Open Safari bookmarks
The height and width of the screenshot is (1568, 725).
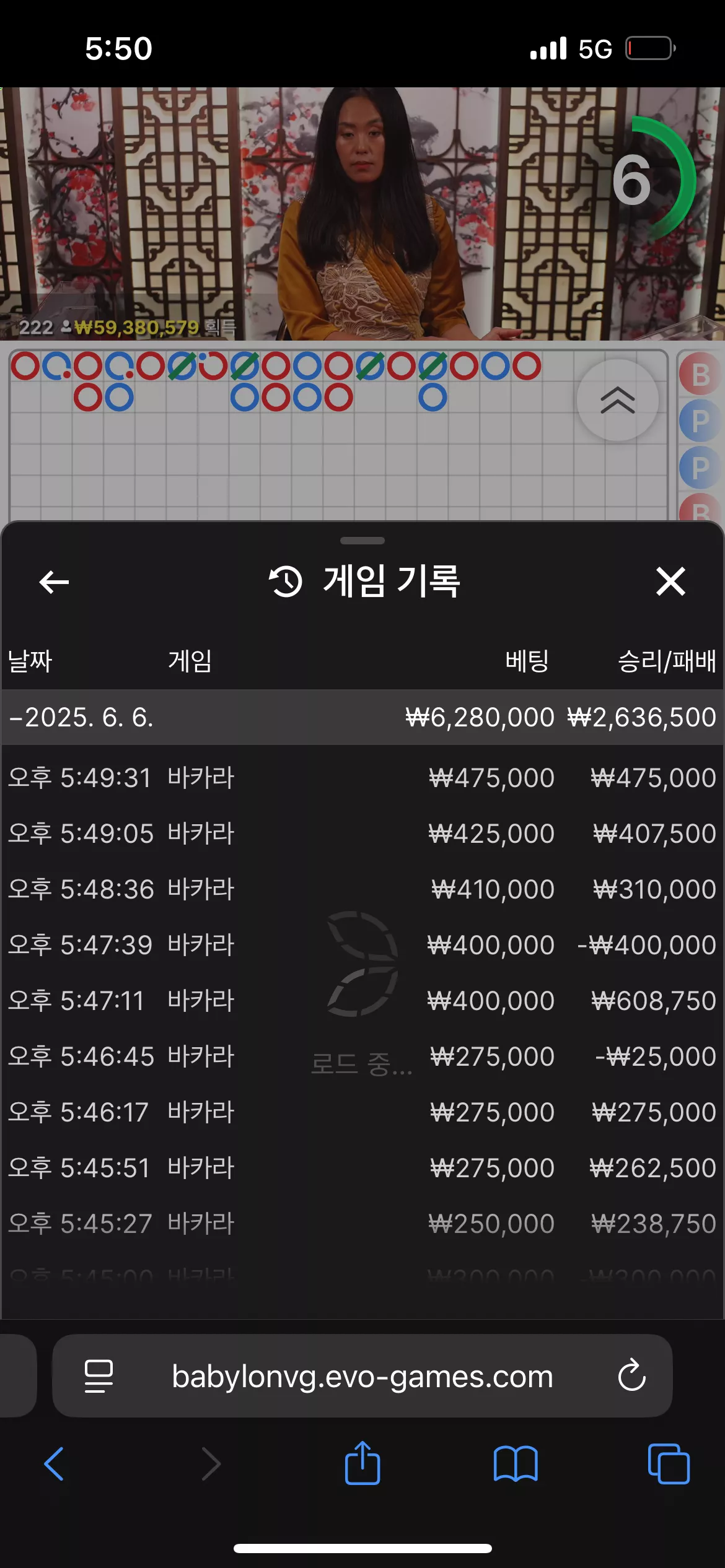pos(516,1464)
